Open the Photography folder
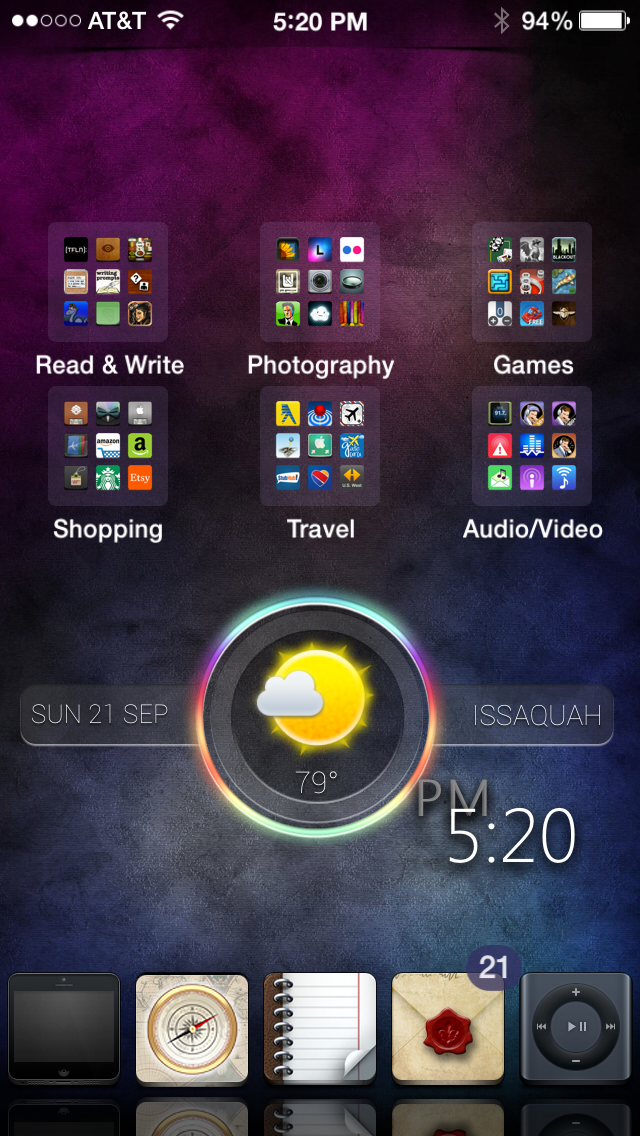Viewport: 640px width, 1136px height. [320, 281]
